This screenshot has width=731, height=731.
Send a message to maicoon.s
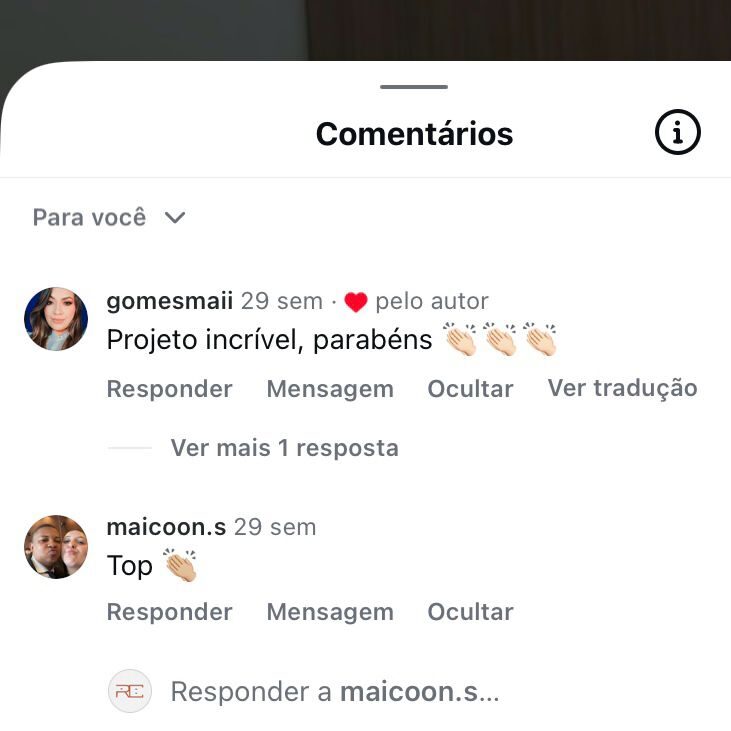tap(330, 612)
